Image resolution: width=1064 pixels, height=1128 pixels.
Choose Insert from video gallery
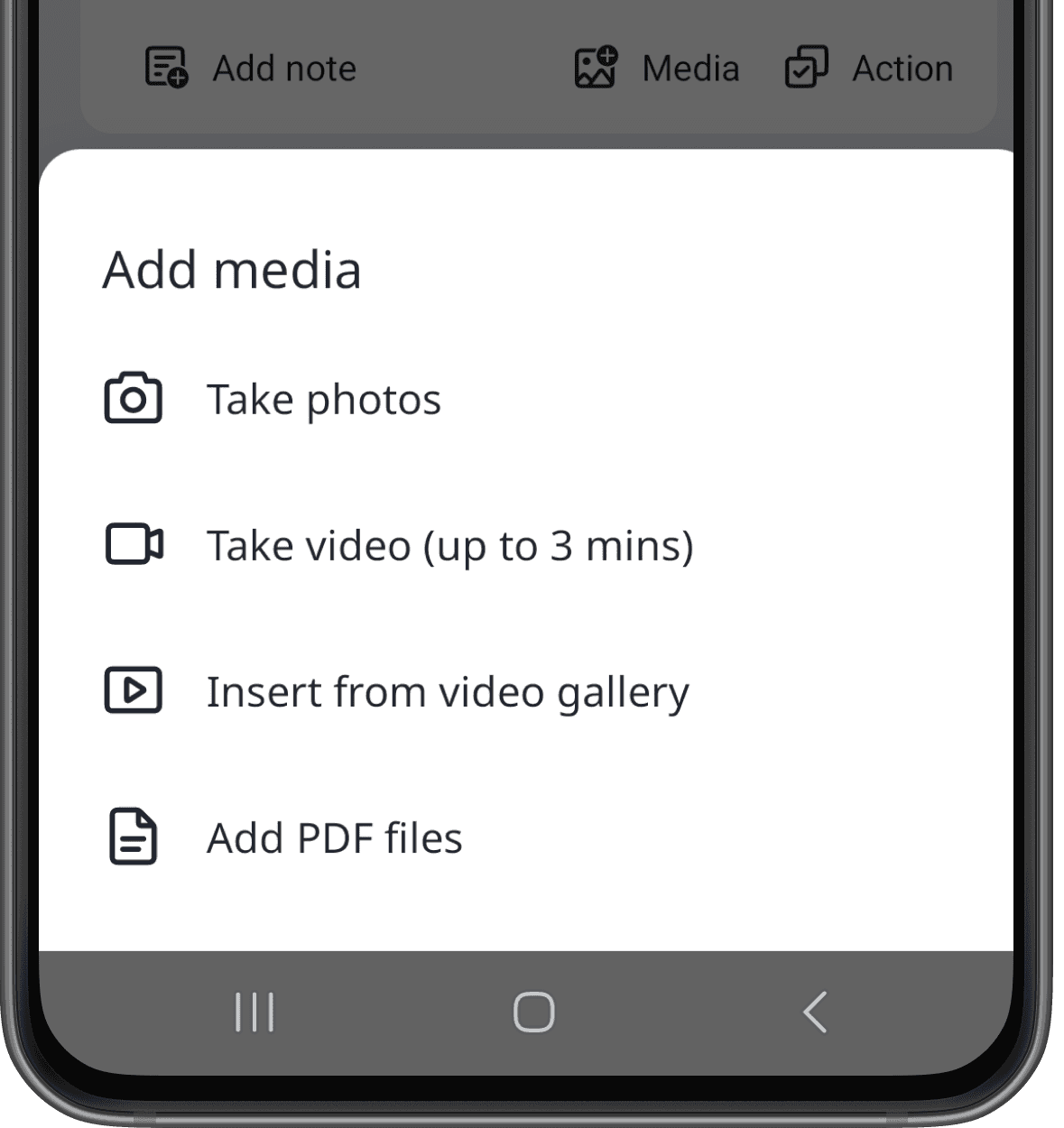(448, 690)
